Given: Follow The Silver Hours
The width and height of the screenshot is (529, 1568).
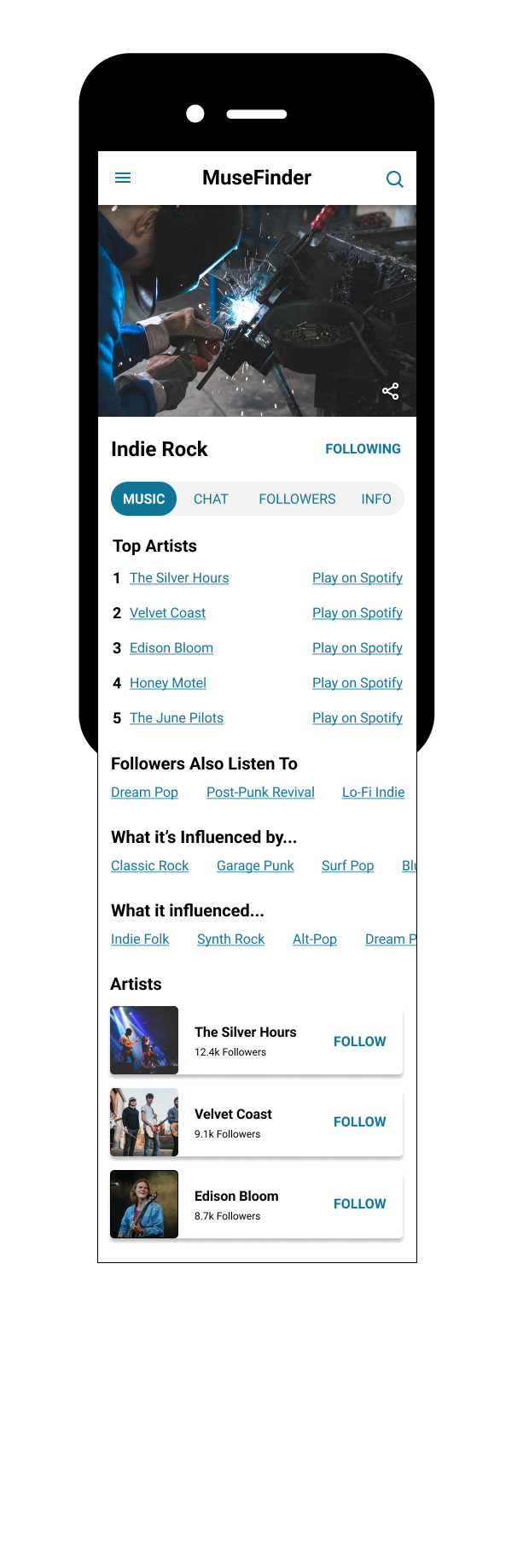Looking at the screenshot, I should point(359,1042).
